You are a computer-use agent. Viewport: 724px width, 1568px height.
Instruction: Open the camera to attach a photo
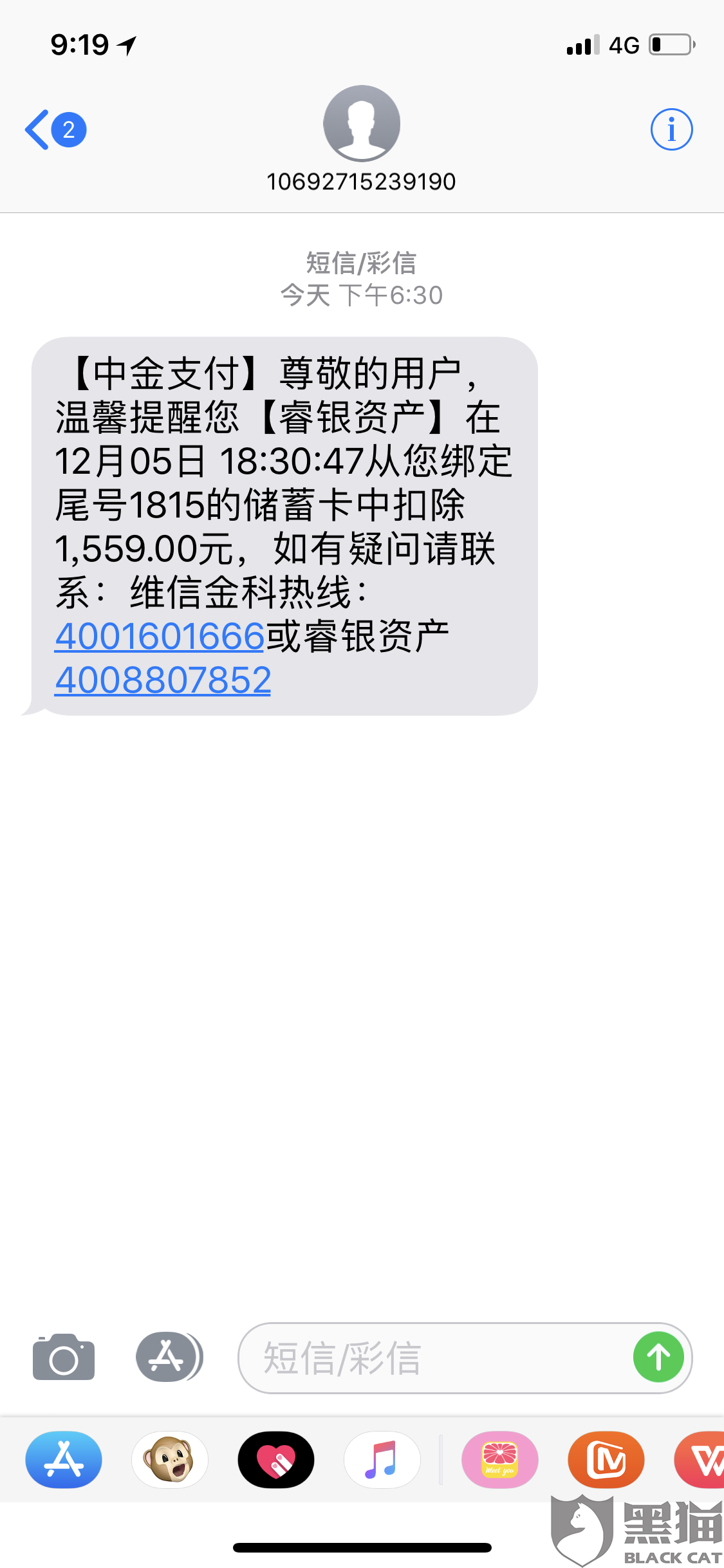[x=64, y=1357]
